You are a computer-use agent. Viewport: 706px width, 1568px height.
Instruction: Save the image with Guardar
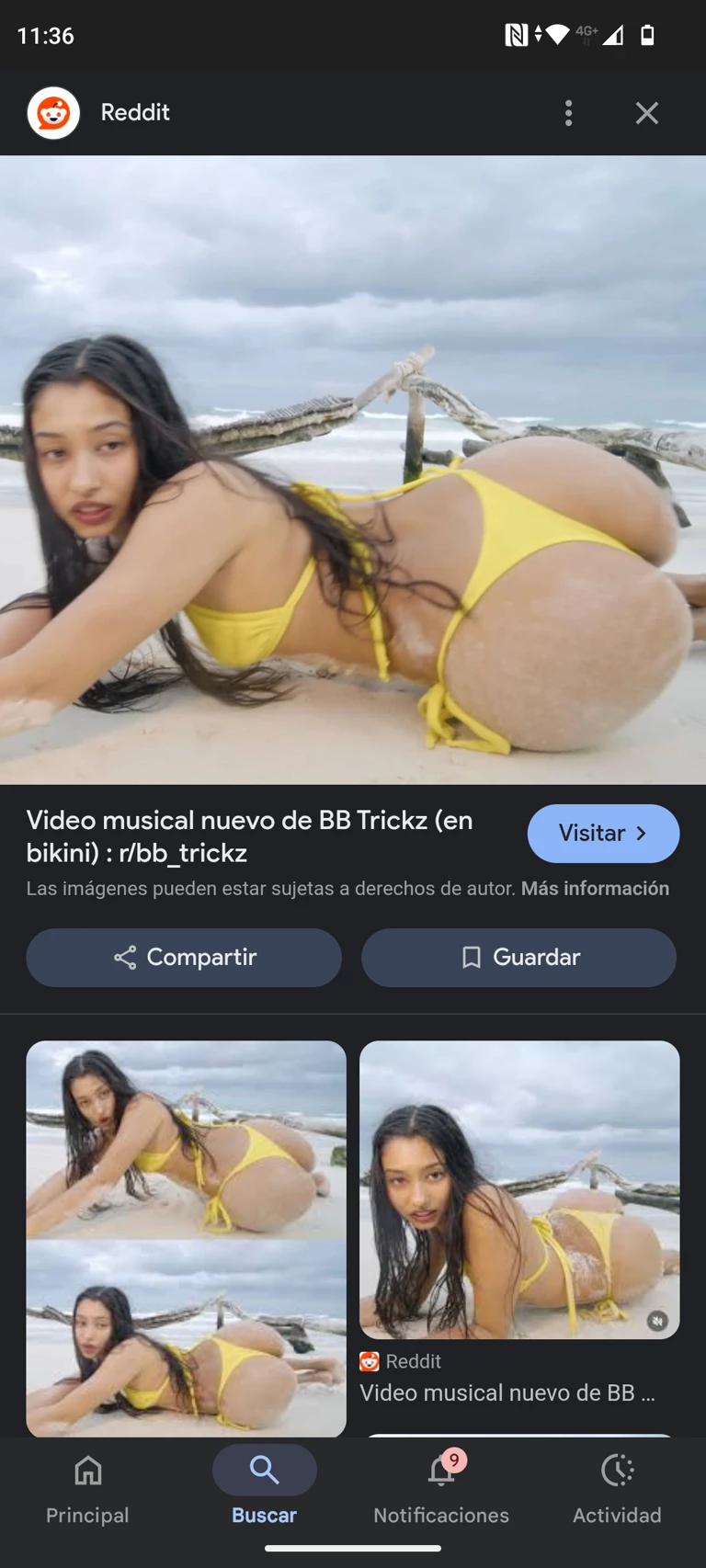coord(518,958)
